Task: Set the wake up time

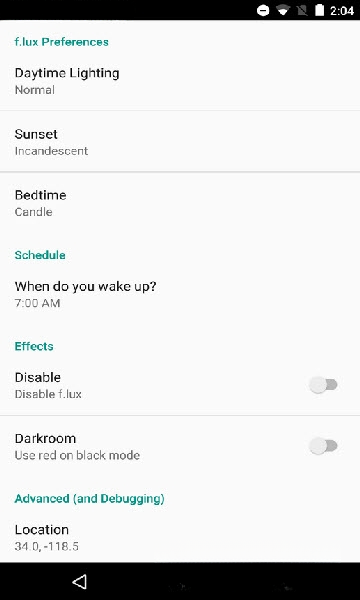Action: pos(180,294)
